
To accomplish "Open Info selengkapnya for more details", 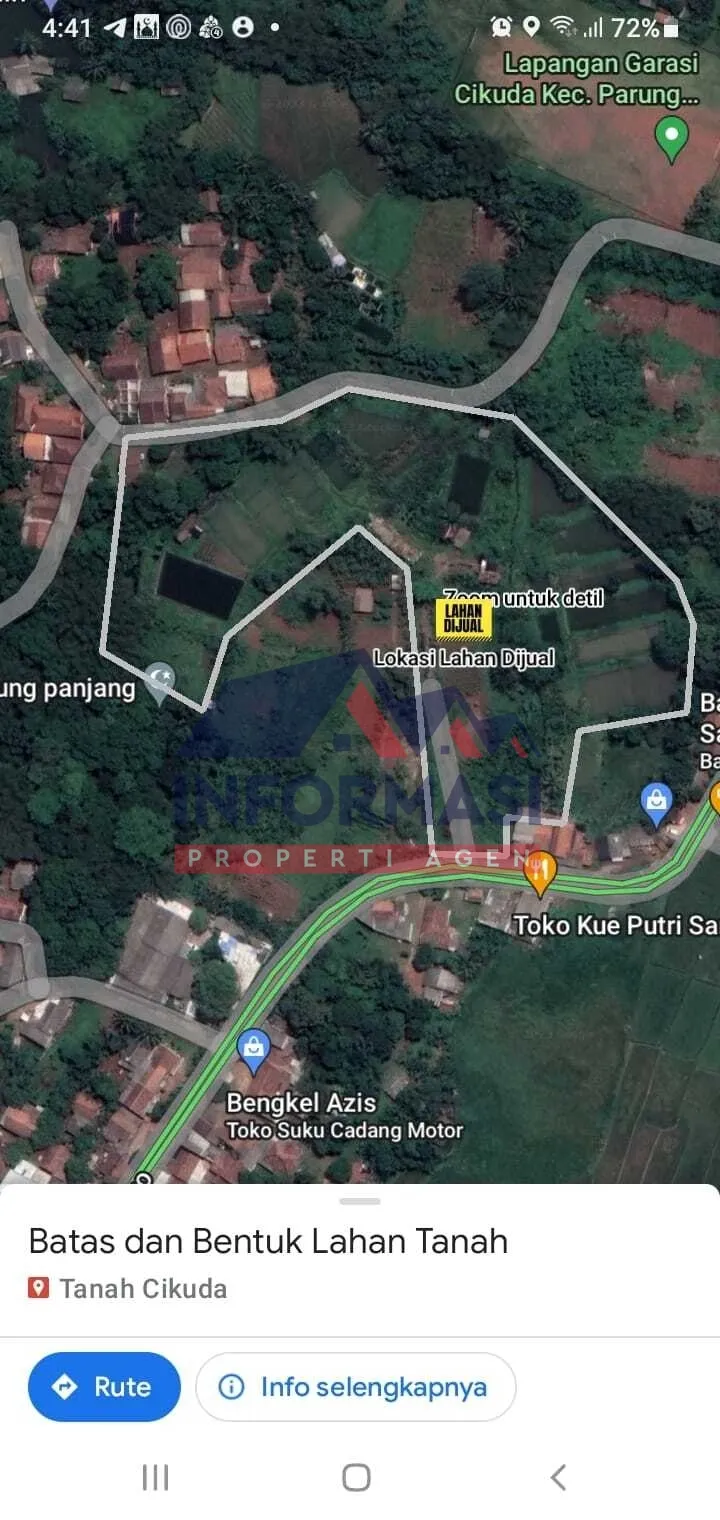I will [x=356, y=1387].
